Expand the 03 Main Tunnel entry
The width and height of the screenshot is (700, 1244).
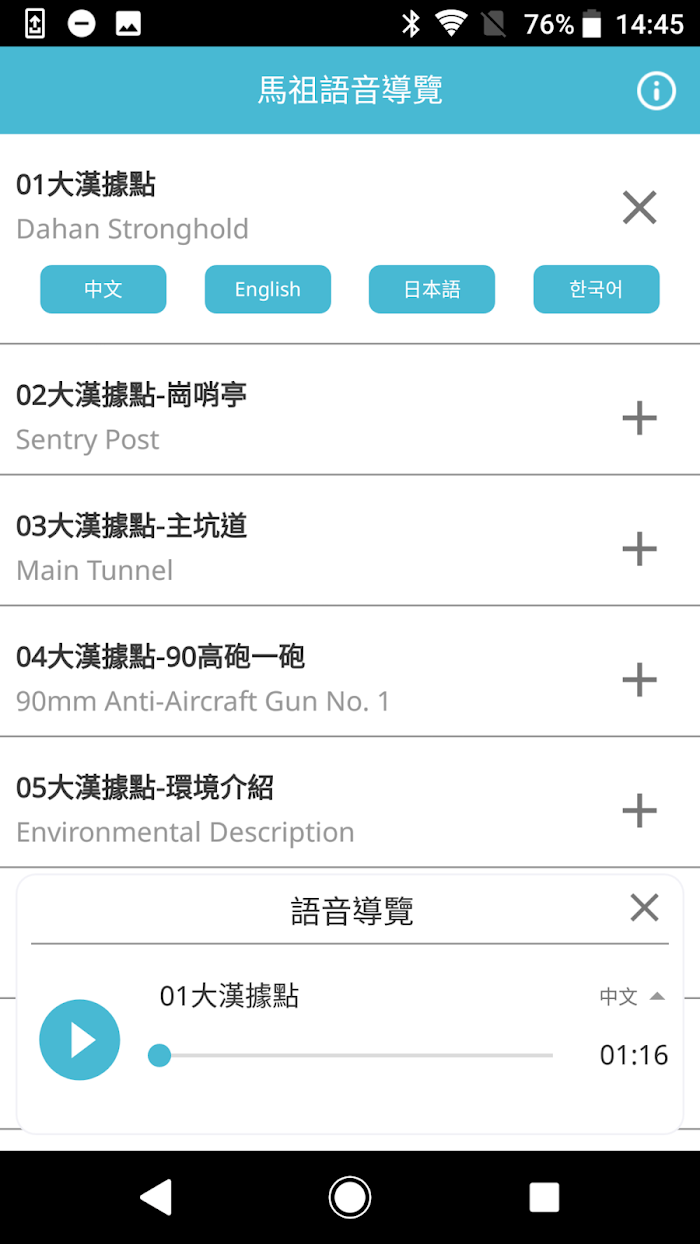point(639,549)
